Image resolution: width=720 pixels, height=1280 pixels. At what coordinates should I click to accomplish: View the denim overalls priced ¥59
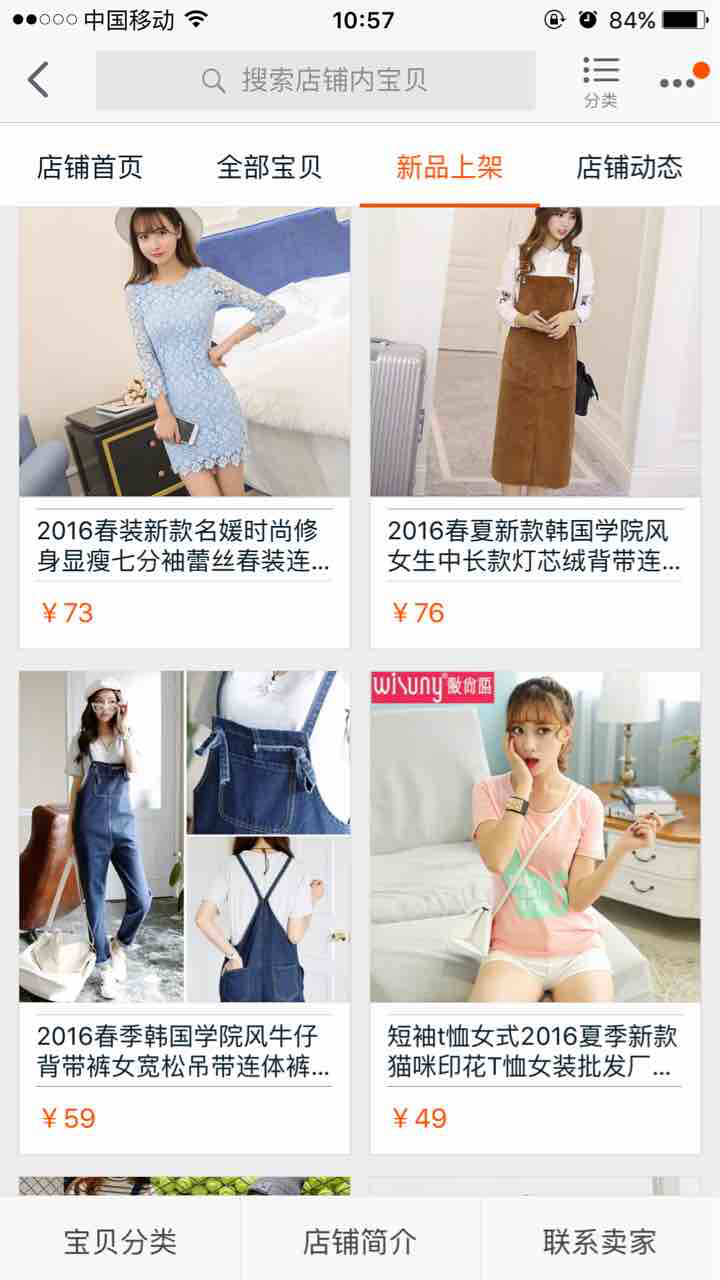(184, 880)
